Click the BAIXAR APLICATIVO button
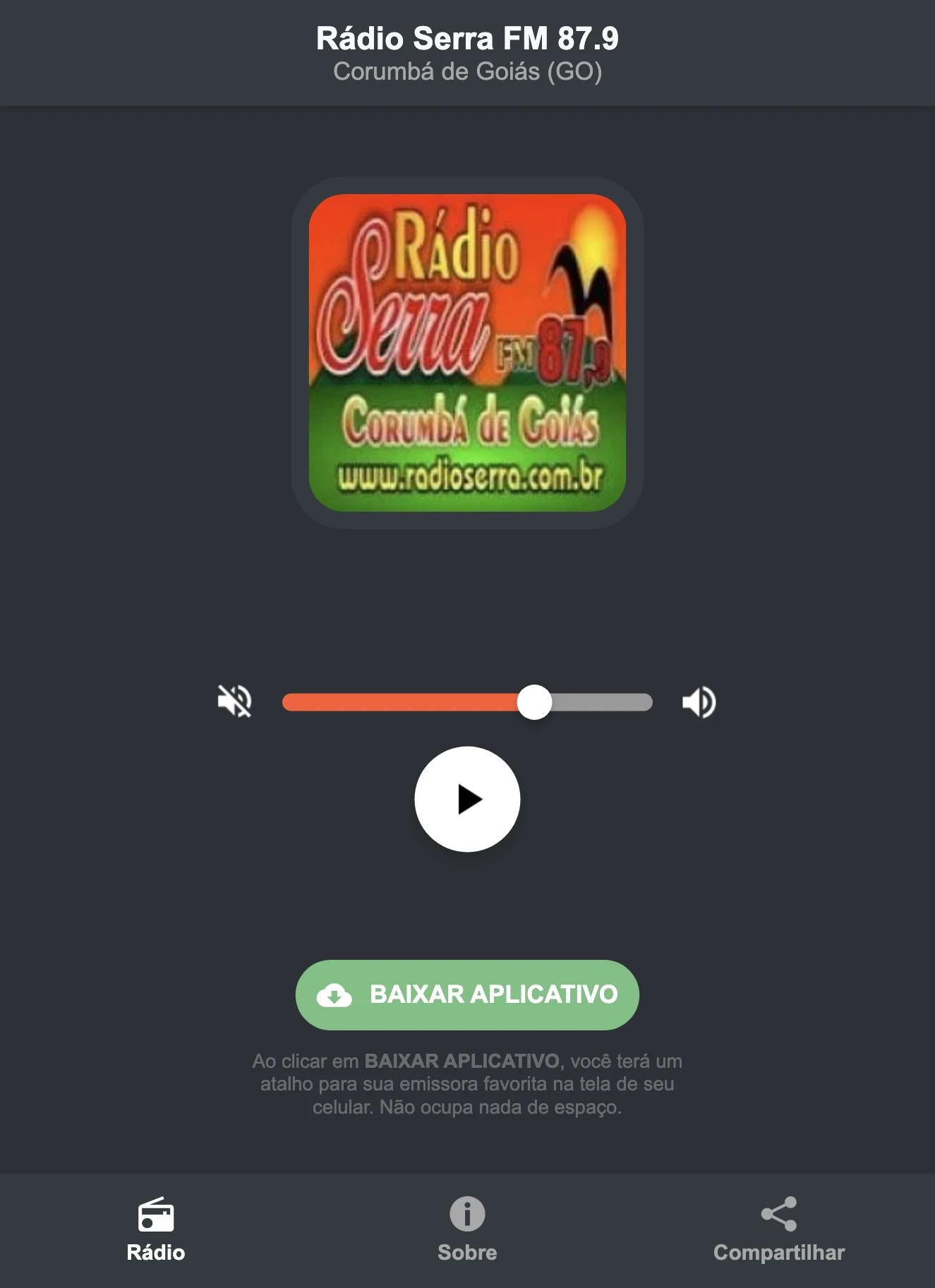The image size is (935, 1288). pyautogui.click(x=467, y=995)
